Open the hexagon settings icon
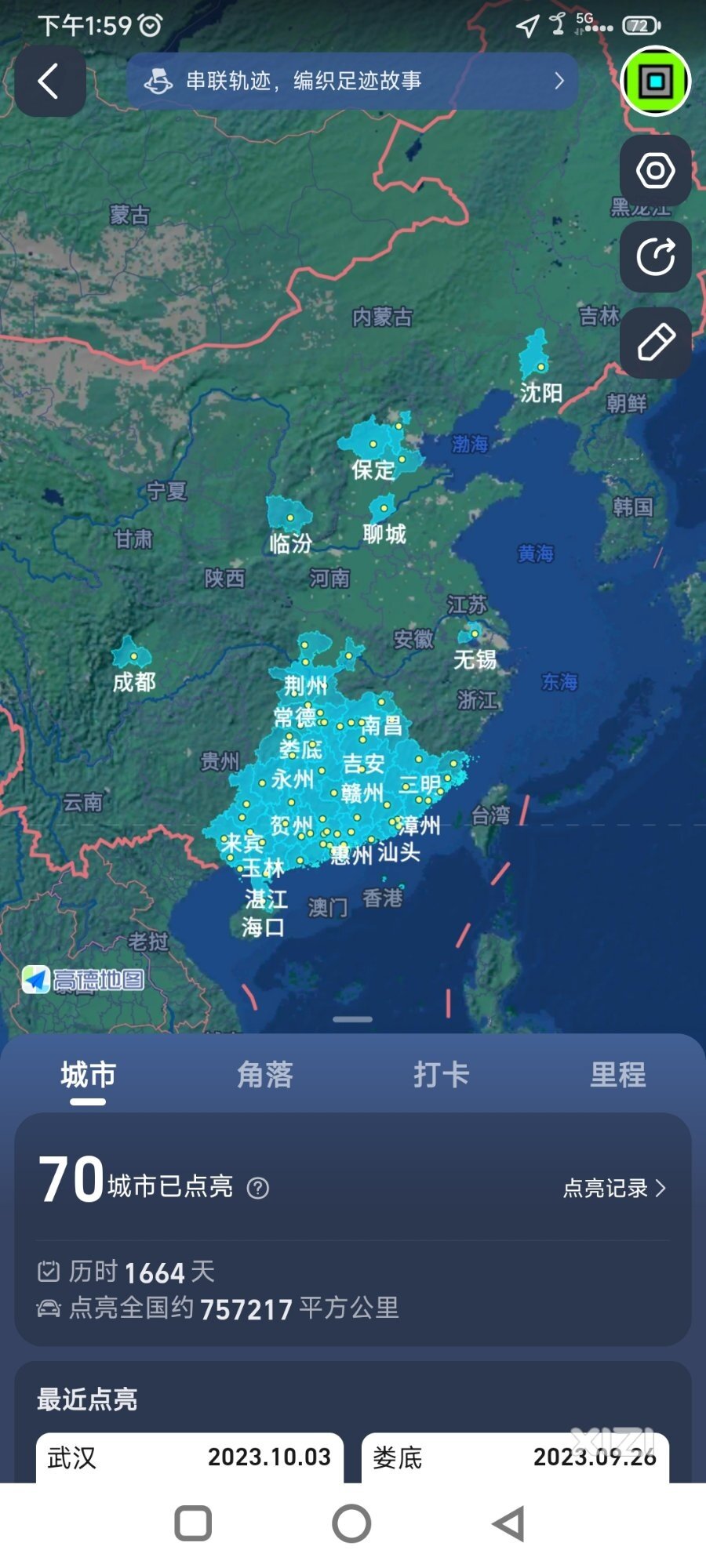Viewport: 706px width, 1568px height. point(655,170)
